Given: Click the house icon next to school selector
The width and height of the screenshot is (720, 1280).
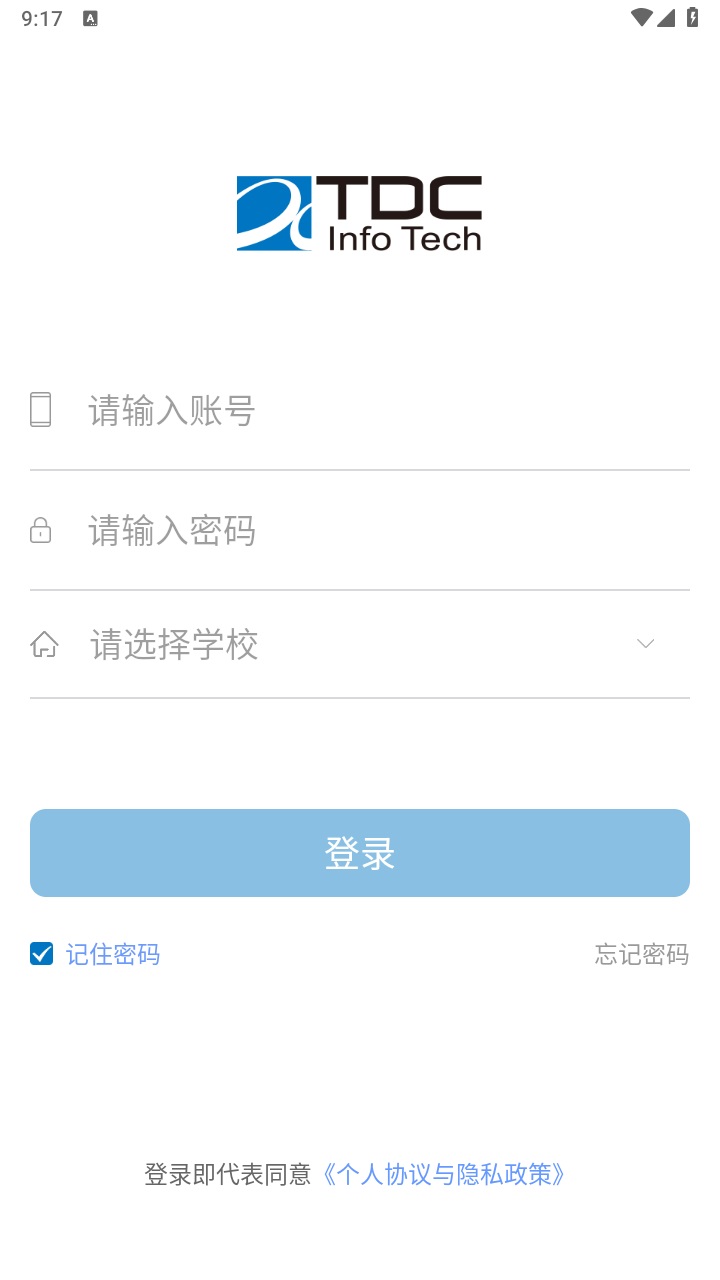Looking at the screenshot, I should [44, 645].
